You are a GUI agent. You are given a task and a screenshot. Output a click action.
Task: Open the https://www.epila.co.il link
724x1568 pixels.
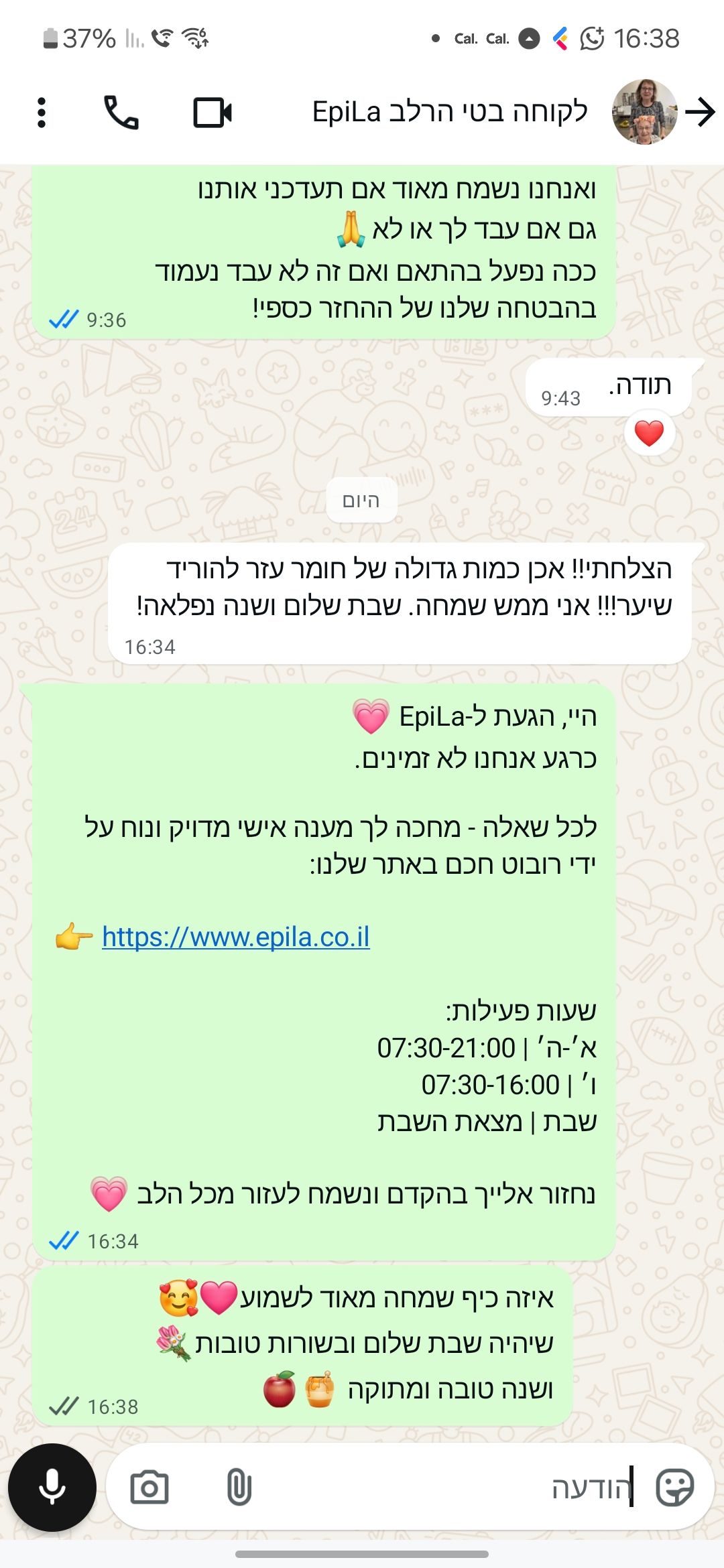[x=235, y=937]
